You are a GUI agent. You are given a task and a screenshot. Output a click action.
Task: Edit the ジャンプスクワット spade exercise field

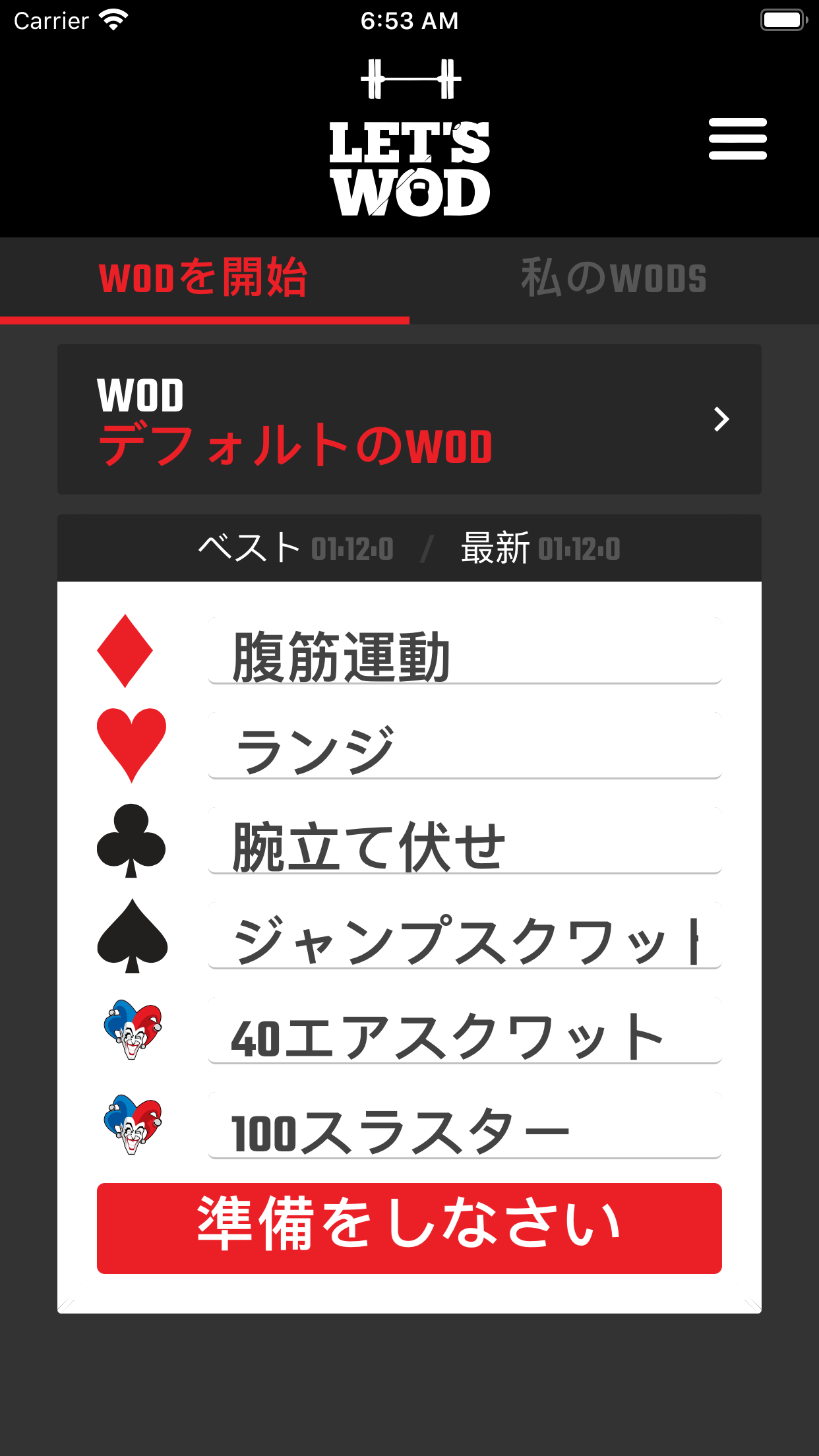(465, 936)
